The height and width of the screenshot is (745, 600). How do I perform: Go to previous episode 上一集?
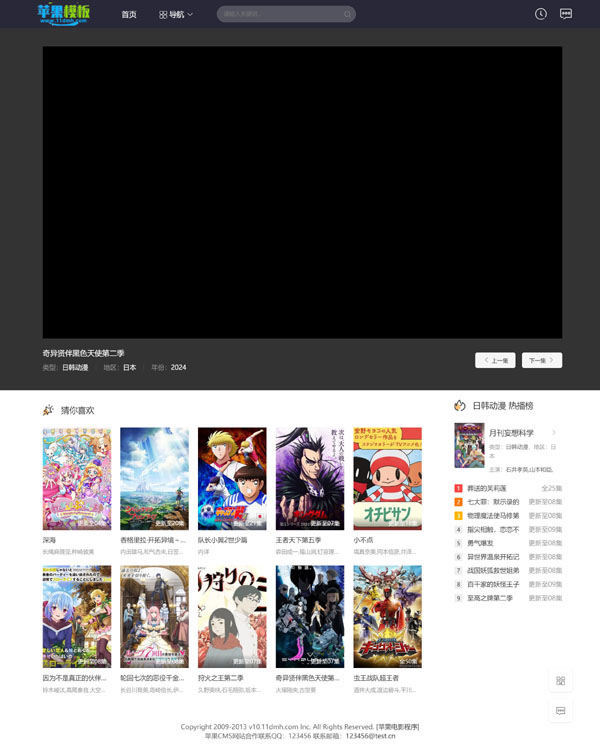click(x=495, y=360)
